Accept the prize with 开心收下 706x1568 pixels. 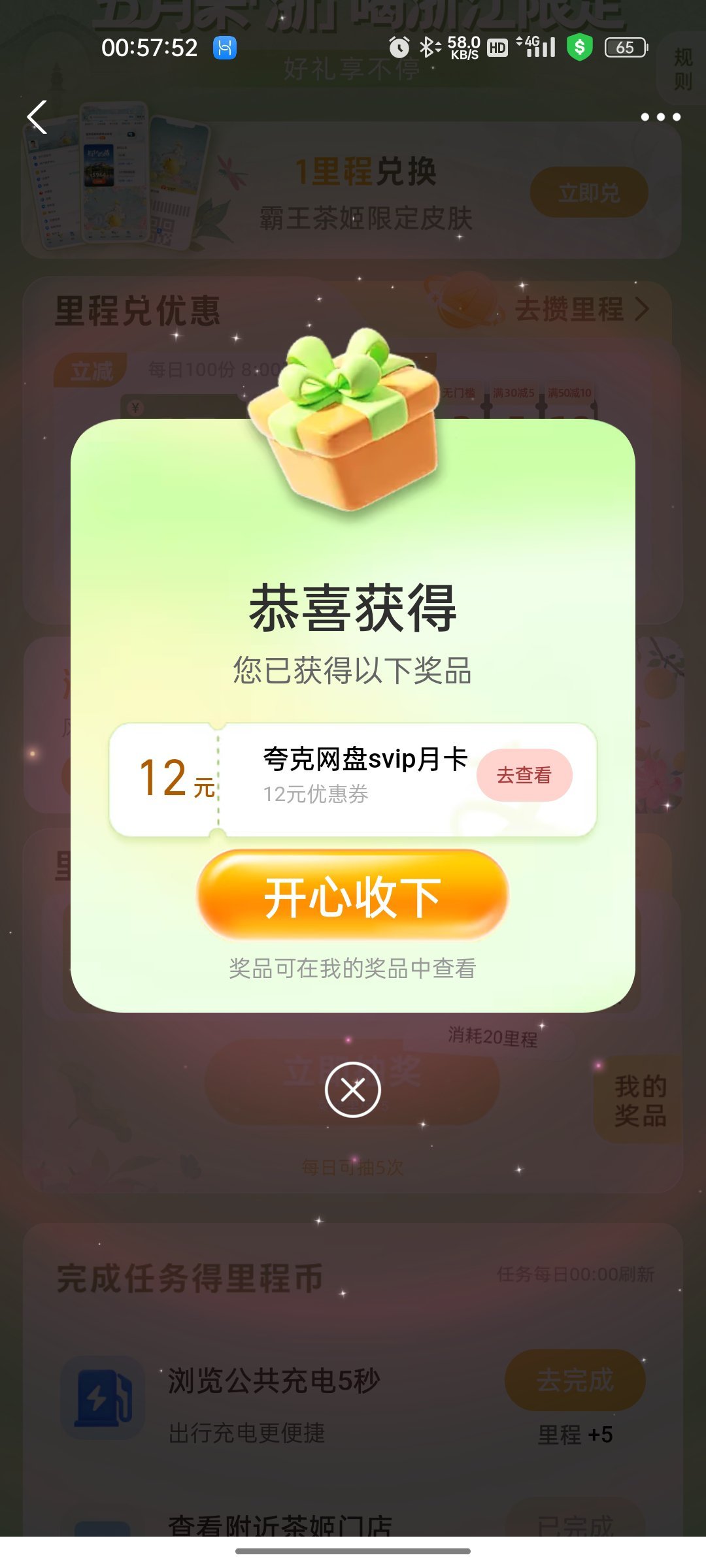(353, 896)
